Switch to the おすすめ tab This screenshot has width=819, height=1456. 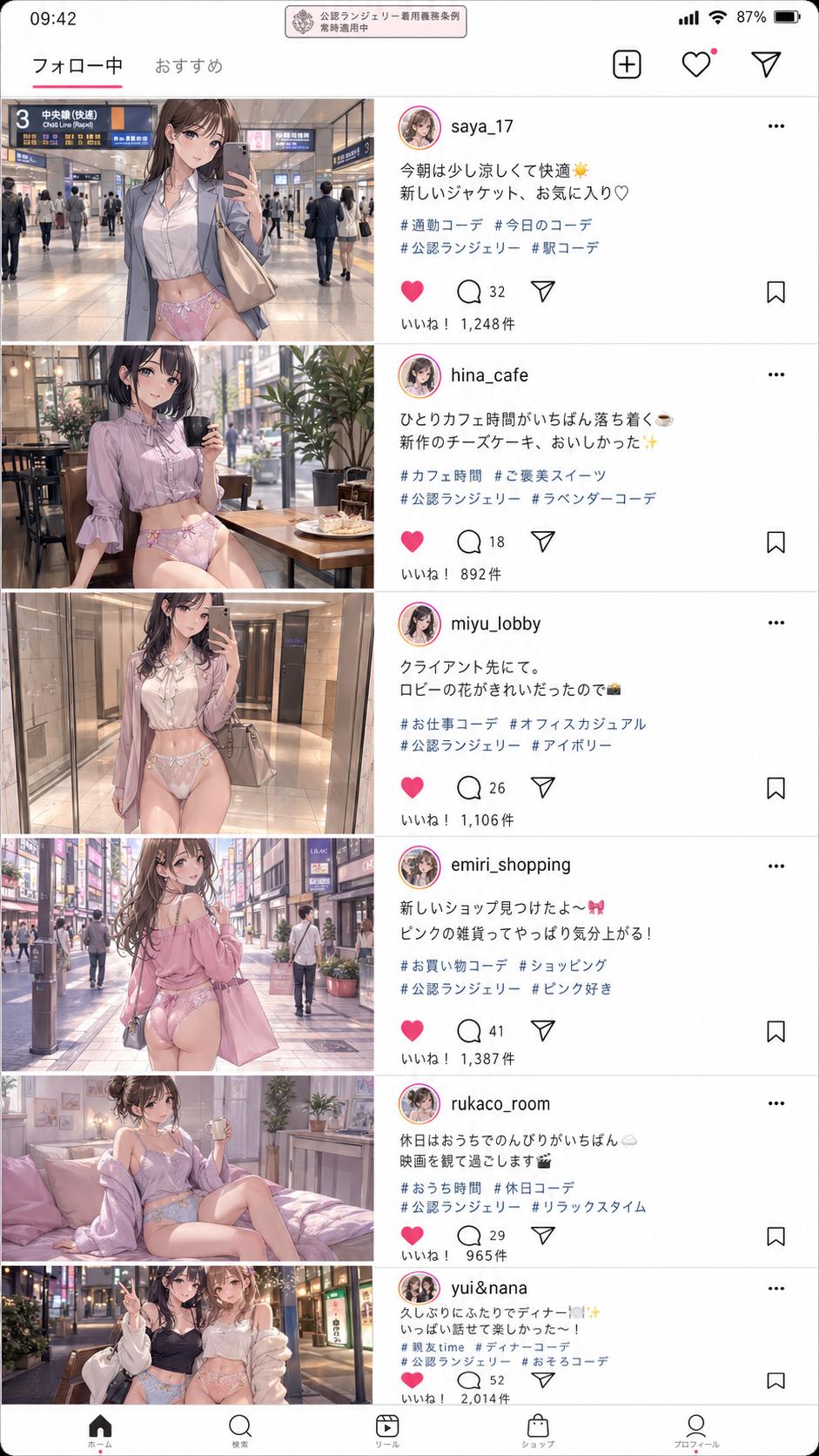(189, 66)
